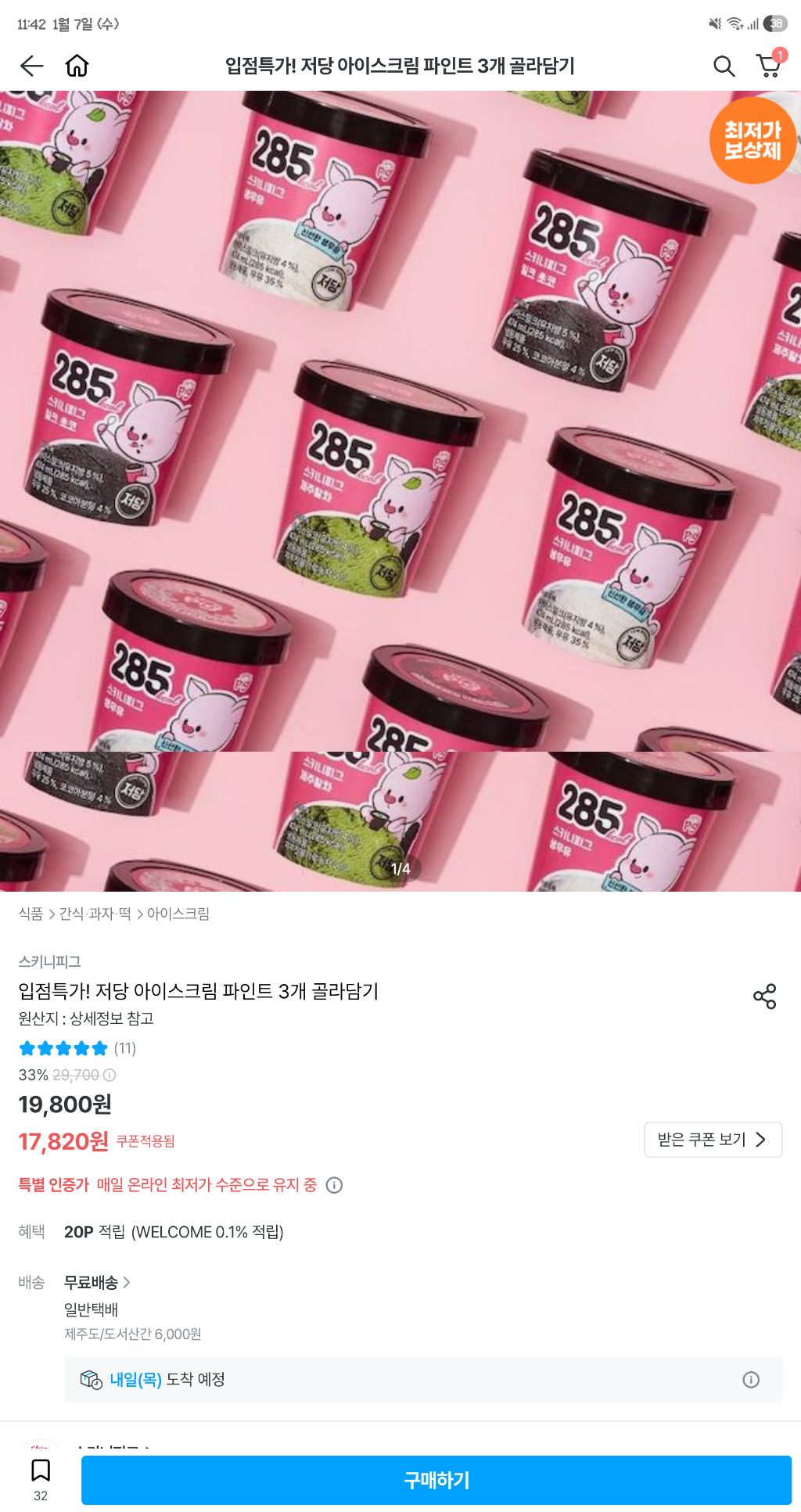Visit the 스키니피그 brand link

click(x=49, y=962)
